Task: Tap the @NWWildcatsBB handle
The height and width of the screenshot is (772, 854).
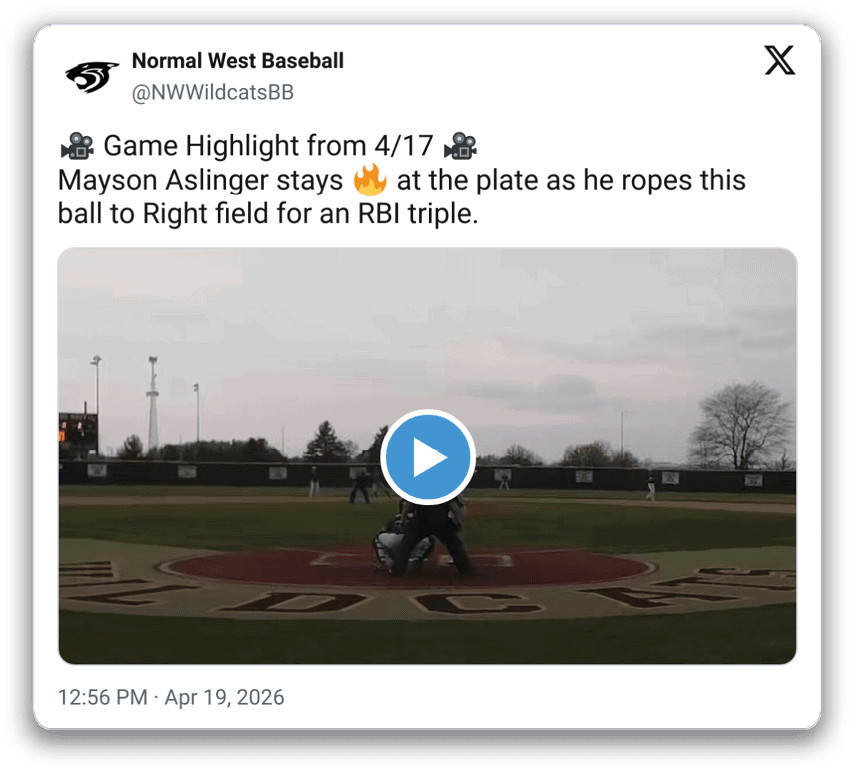Action: click(x=212, y=92)
